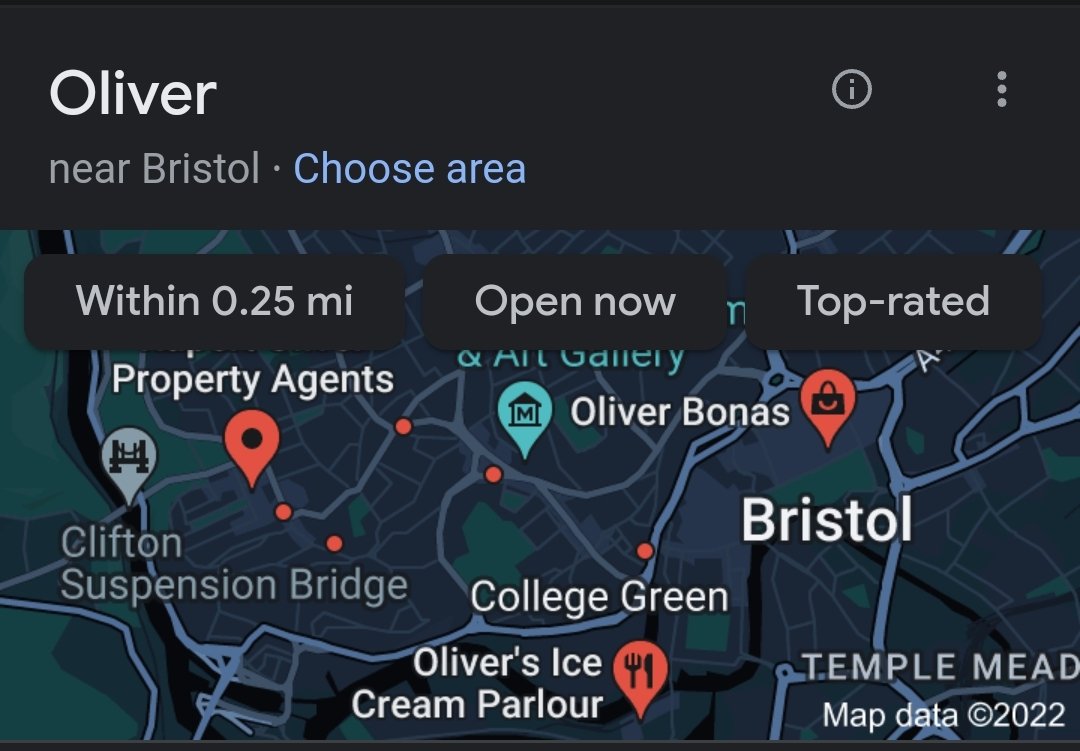Apply the Within 0.25 mi filter chip
The height and width of the screenshot is (751, 1080).
[x=214, y=301]
